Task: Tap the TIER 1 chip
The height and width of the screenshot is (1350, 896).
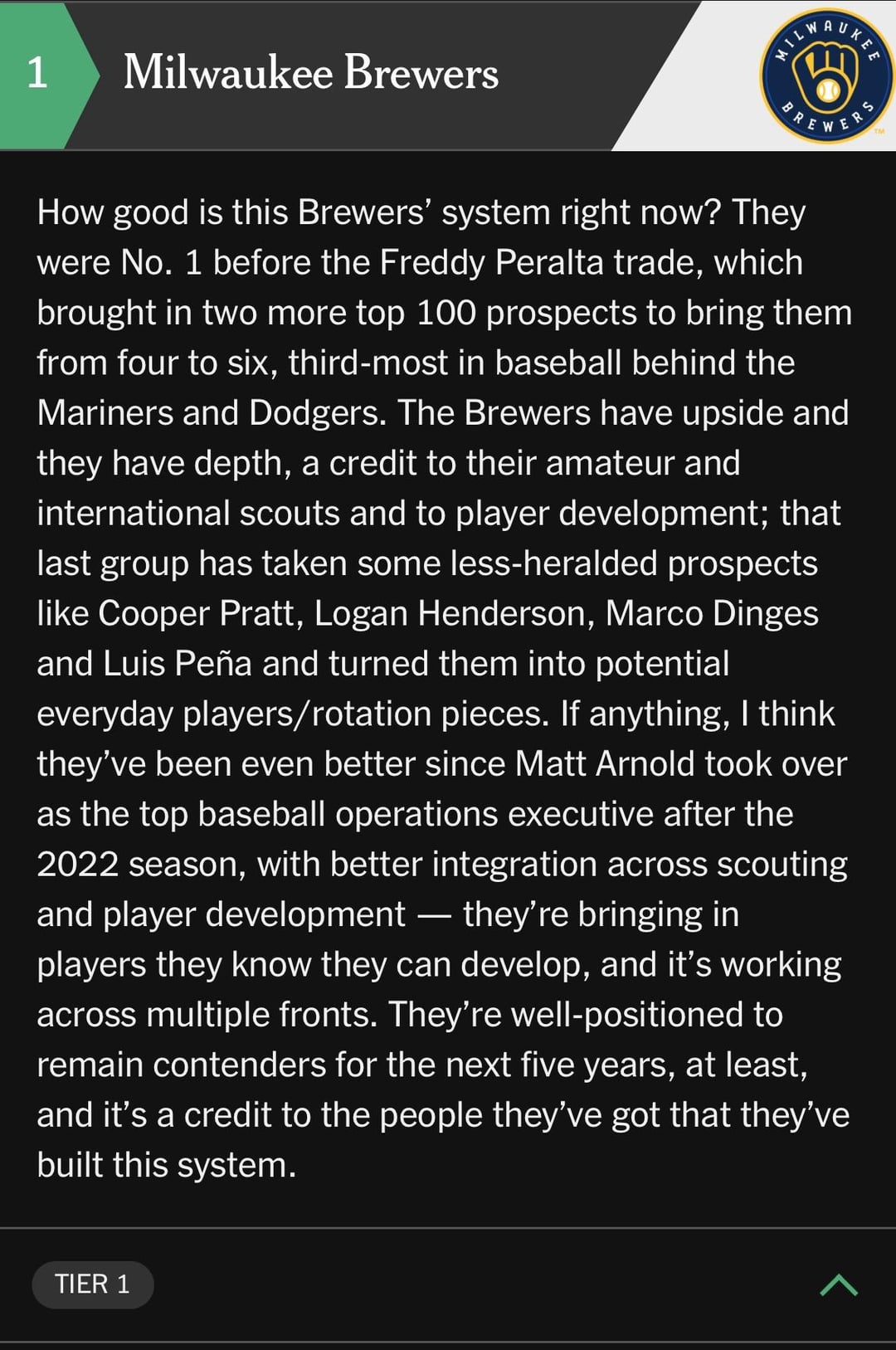Action: pos(93,1284)
